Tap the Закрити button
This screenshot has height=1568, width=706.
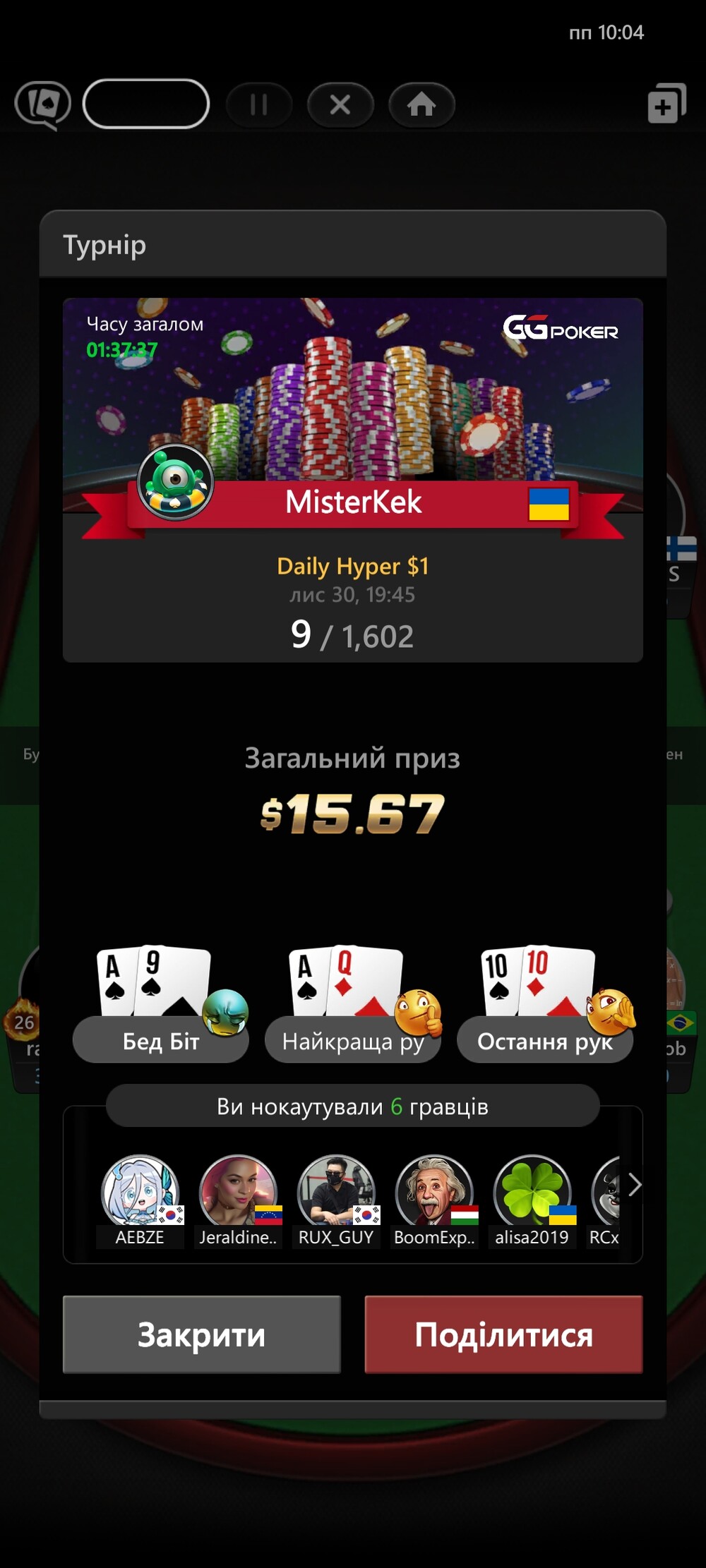[x=202, y=1334]
